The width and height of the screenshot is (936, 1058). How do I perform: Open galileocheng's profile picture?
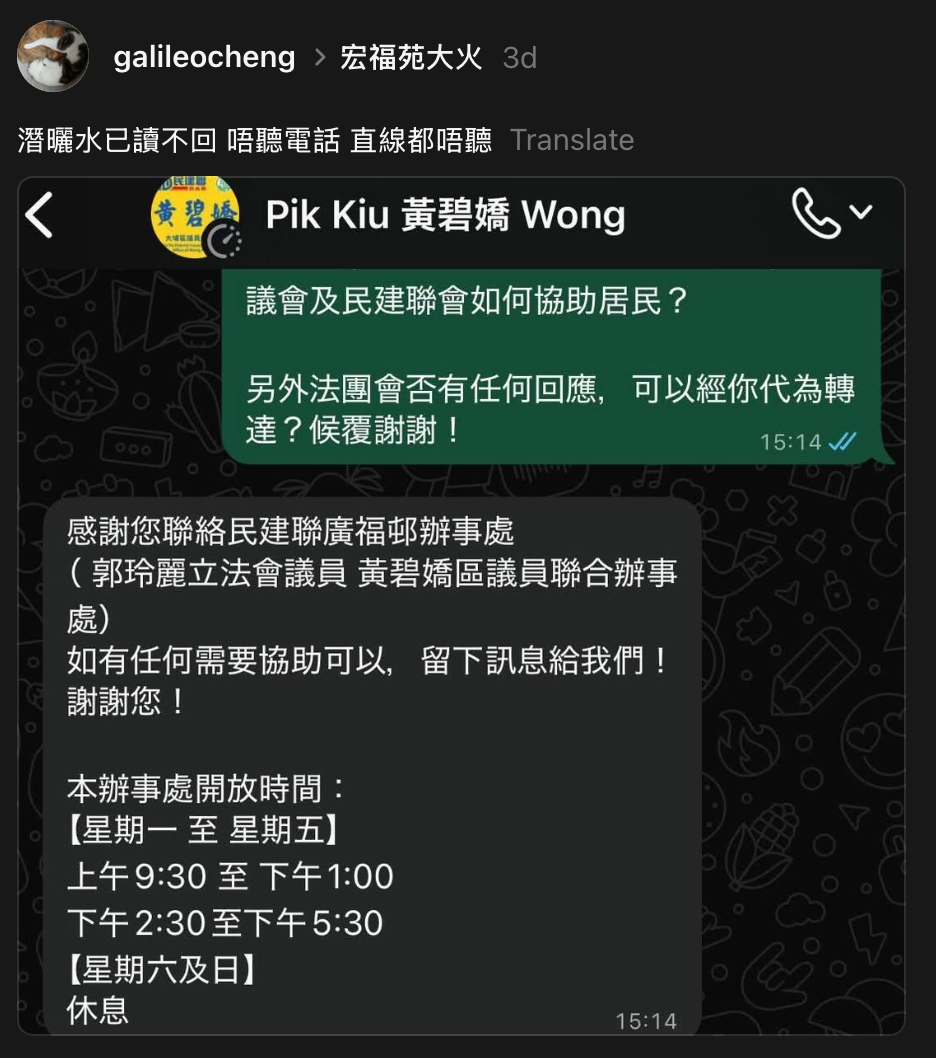click(52, 56)
